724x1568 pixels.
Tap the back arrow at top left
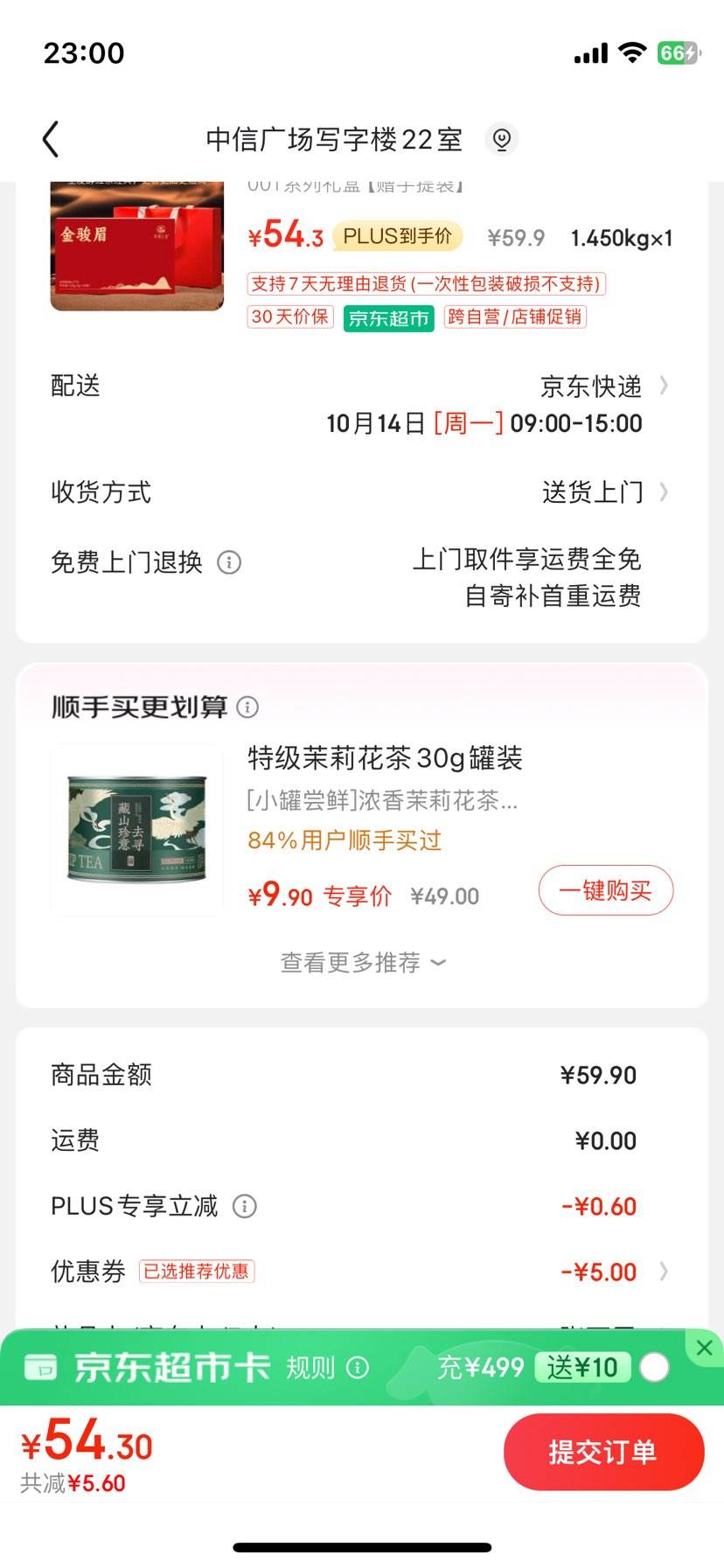coord(50,138)
